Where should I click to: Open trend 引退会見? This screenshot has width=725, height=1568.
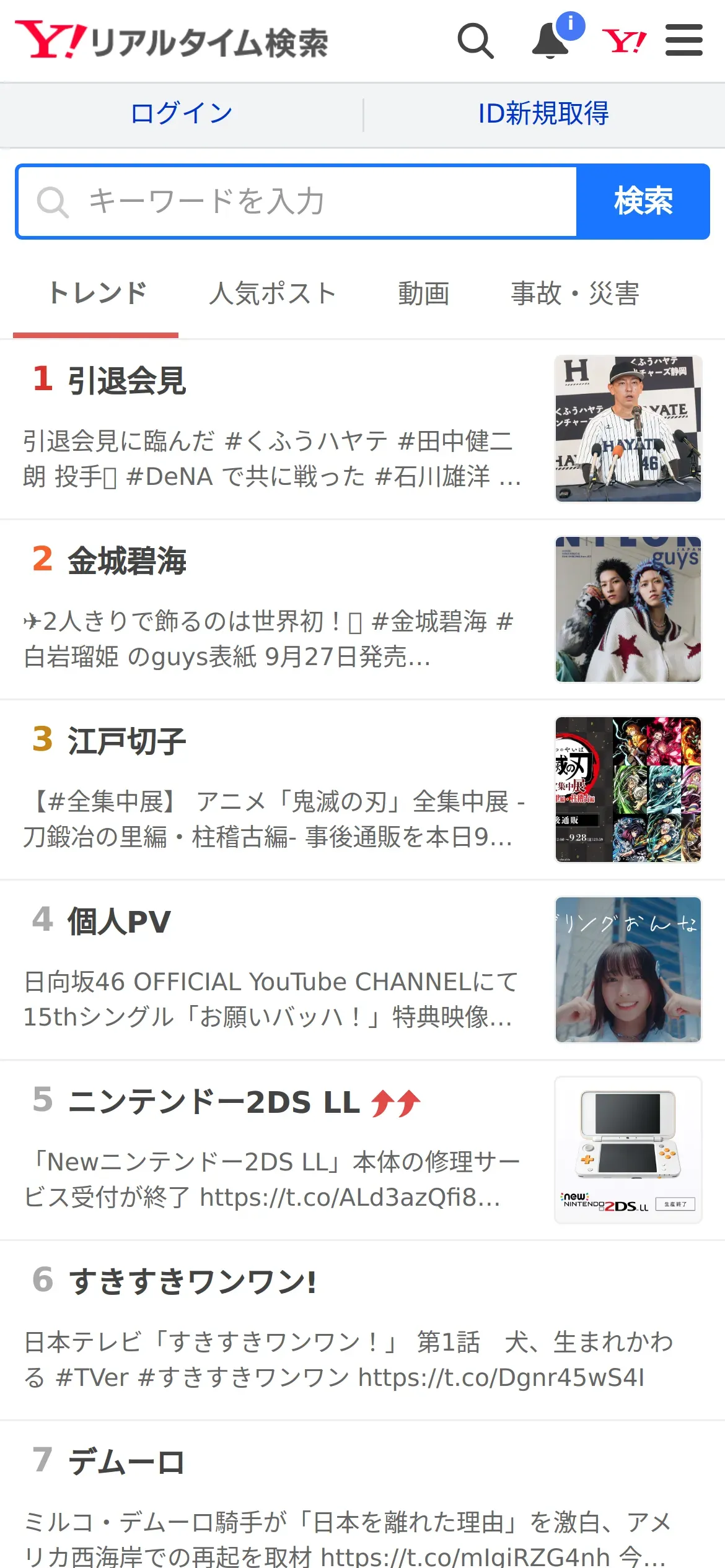[127, 380]
